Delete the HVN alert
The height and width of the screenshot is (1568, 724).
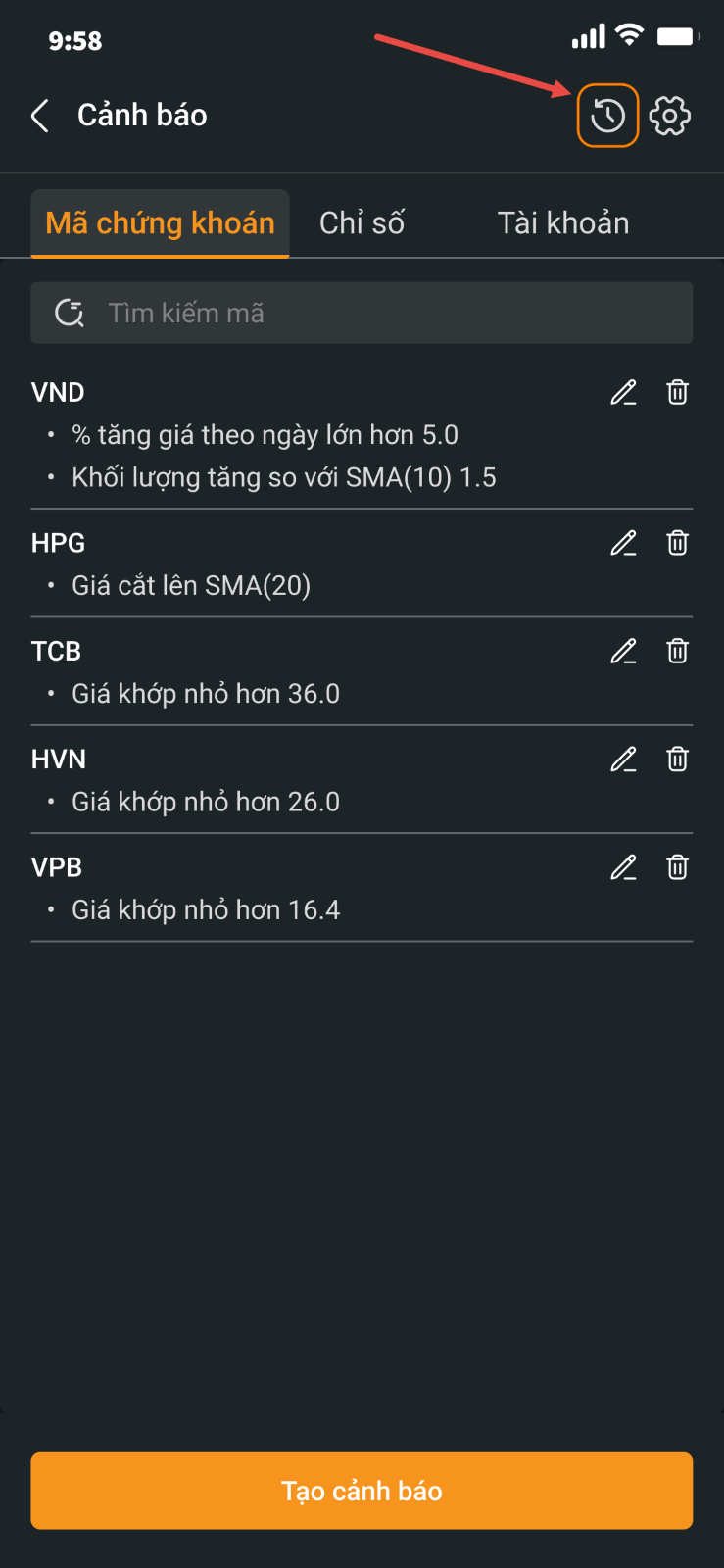click(x=677, y=759)
